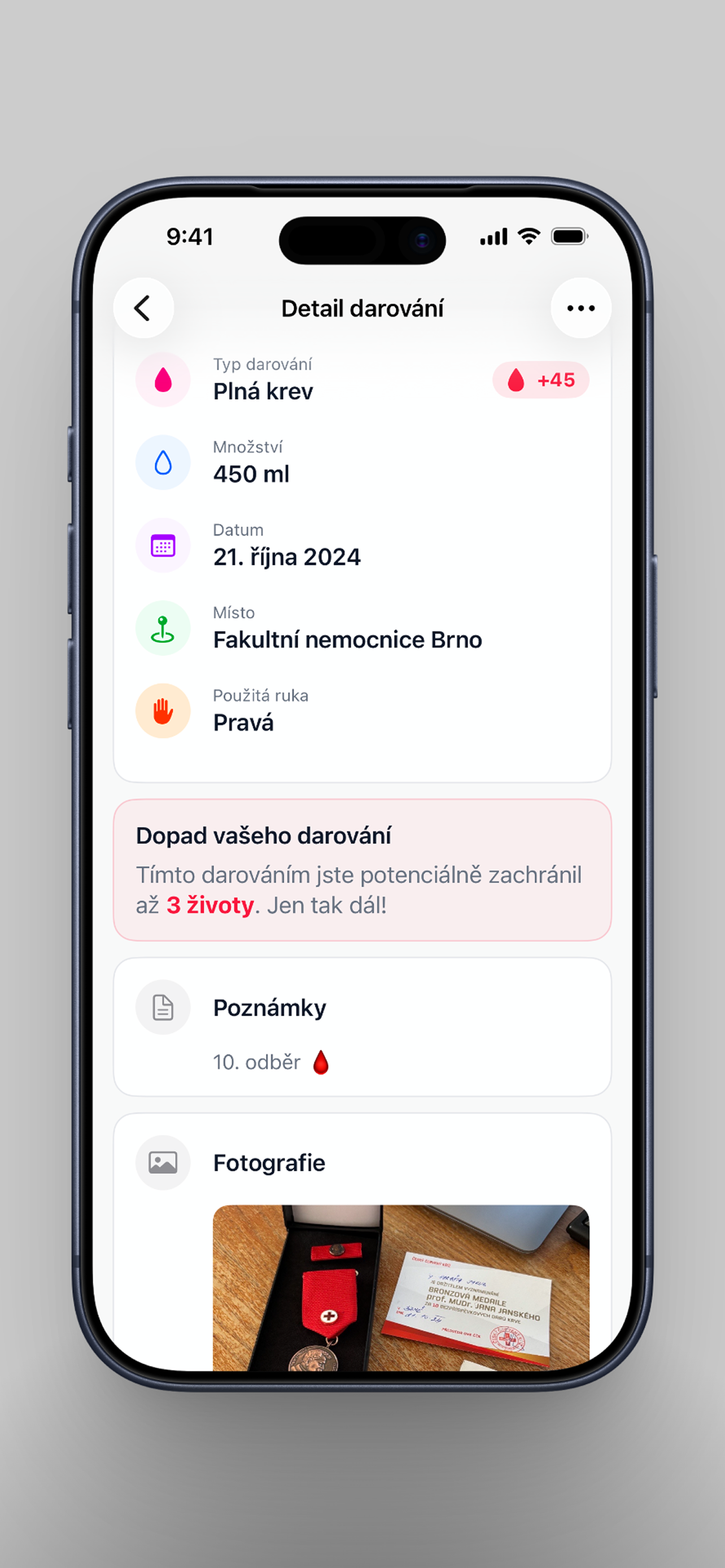Screen dimensions: 725x1568
Task: Open the medal photo under Fotografie
Action: coord(400,1287)
